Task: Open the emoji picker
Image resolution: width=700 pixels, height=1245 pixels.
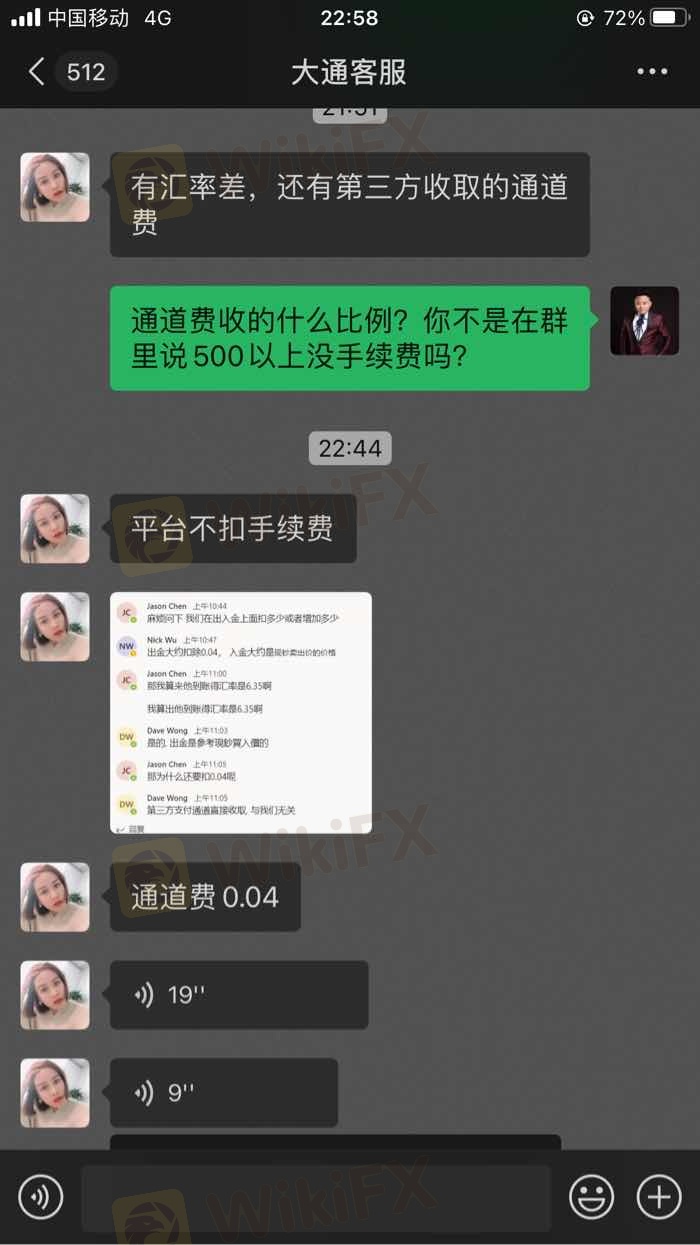Action: [591, 1197]
